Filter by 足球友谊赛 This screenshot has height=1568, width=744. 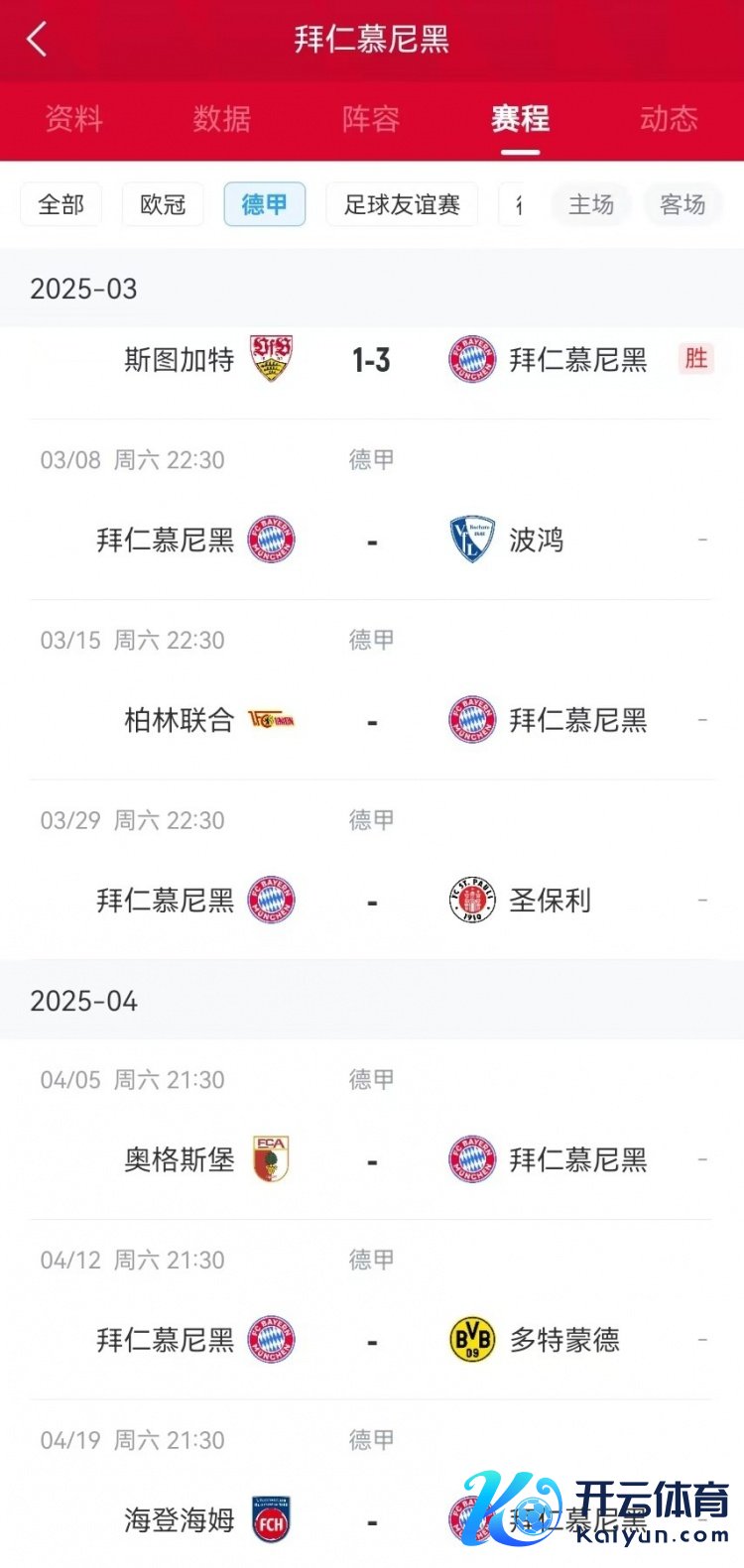click(x=402, y=204)
